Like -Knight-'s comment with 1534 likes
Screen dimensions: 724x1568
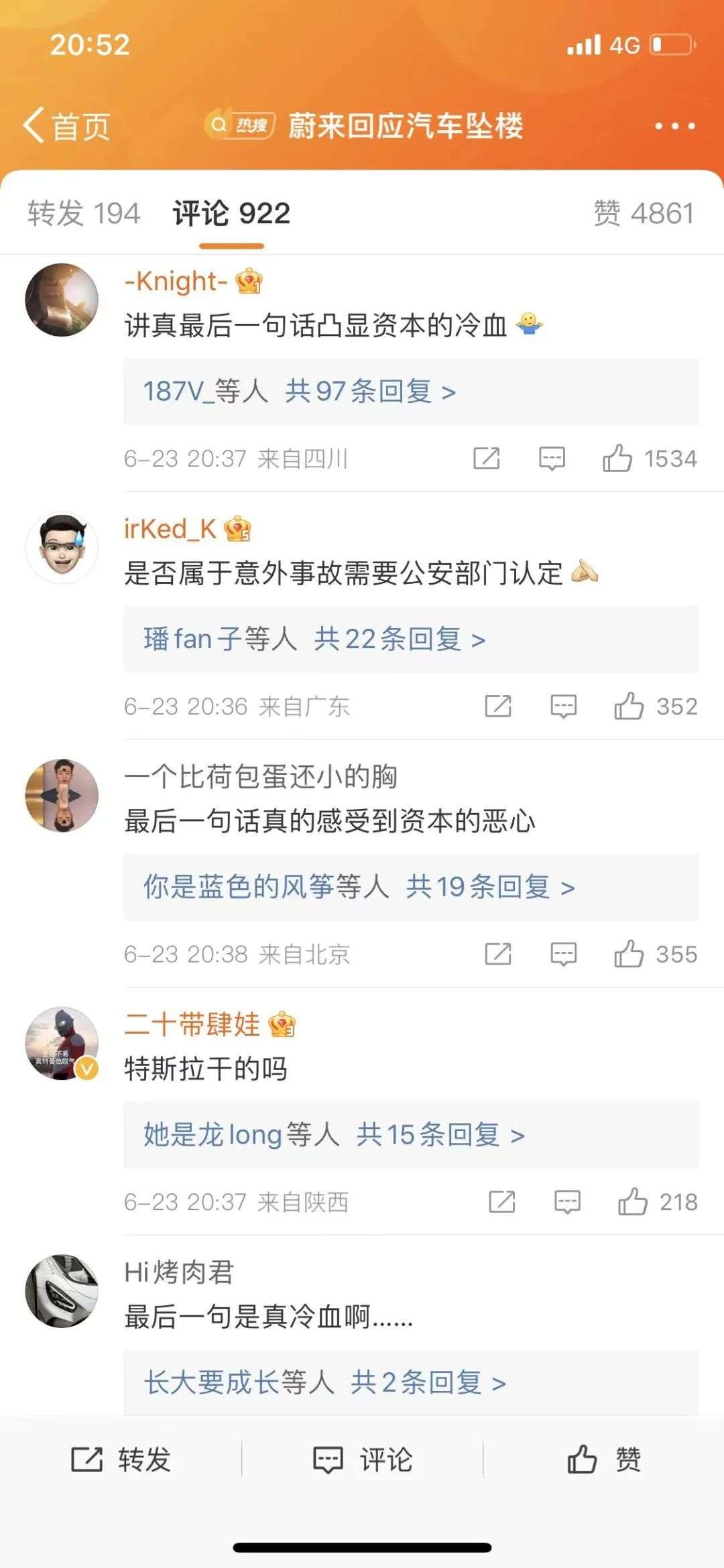coord(617,459)
